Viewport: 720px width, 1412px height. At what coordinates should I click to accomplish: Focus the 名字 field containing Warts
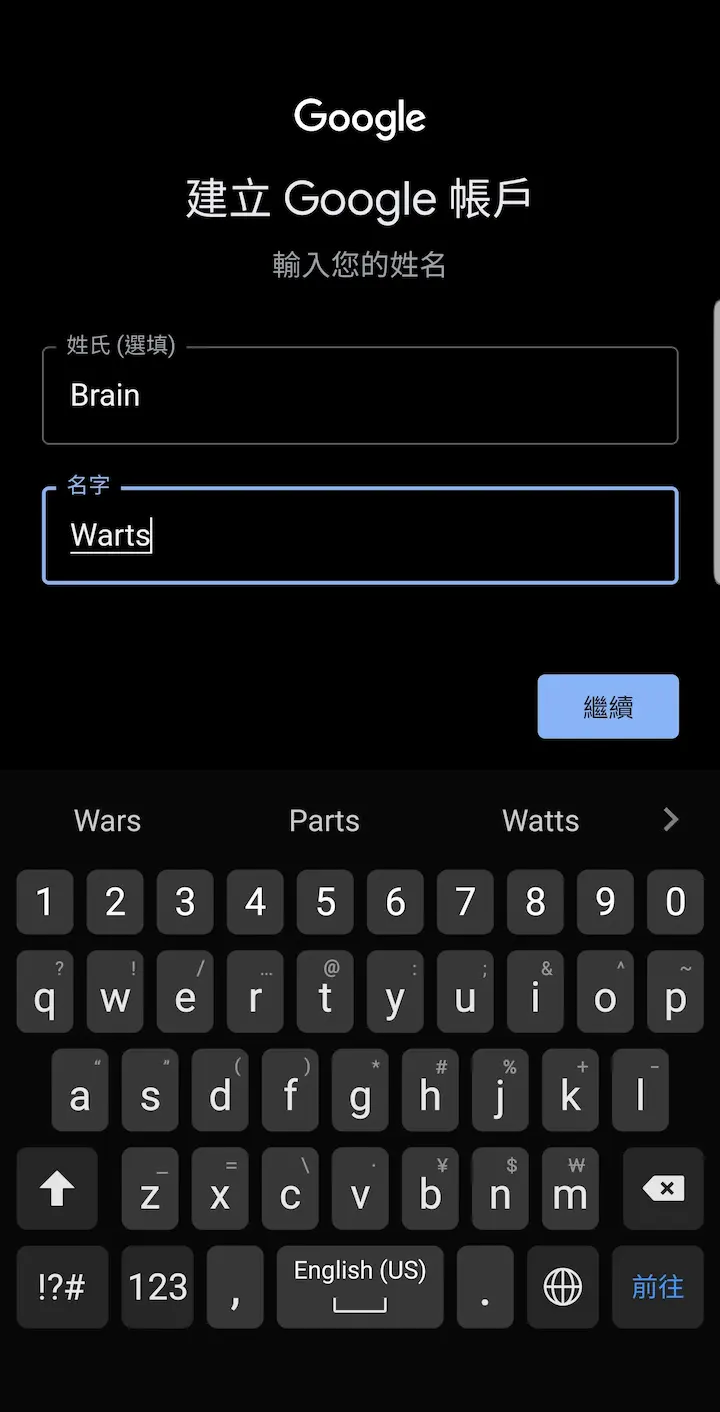click(x=360, y=536)
